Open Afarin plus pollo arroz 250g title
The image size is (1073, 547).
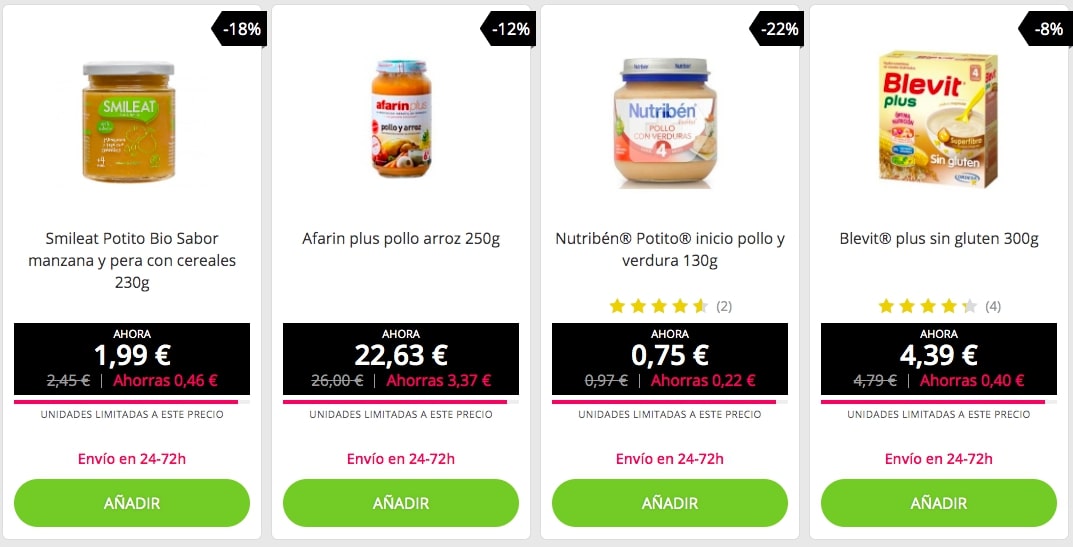[401, 239]
